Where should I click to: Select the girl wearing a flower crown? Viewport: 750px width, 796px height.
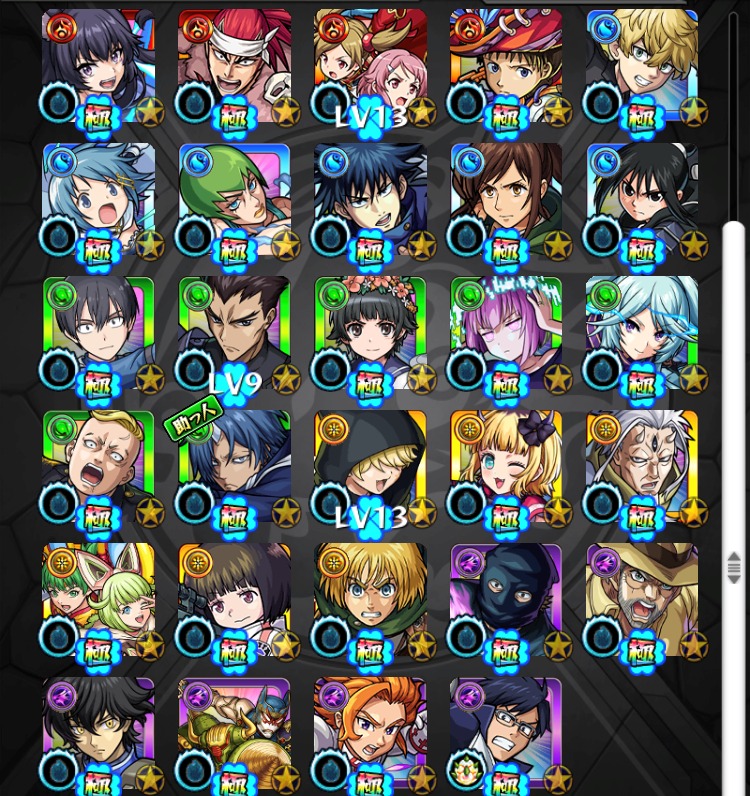[370, 332]
